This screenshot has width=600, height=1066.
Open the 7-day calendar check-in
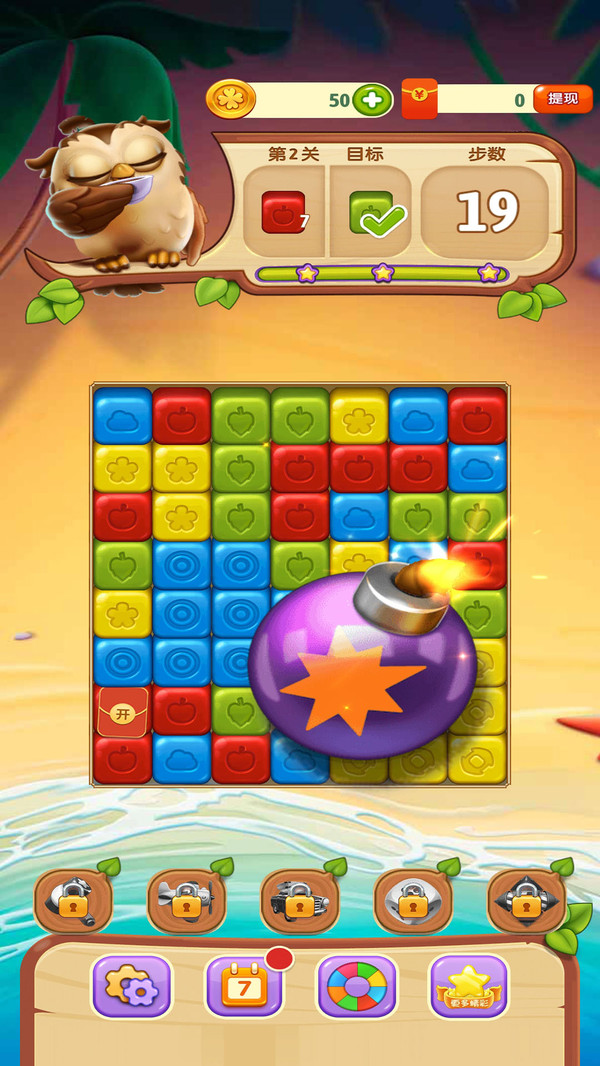click(245, 986)
